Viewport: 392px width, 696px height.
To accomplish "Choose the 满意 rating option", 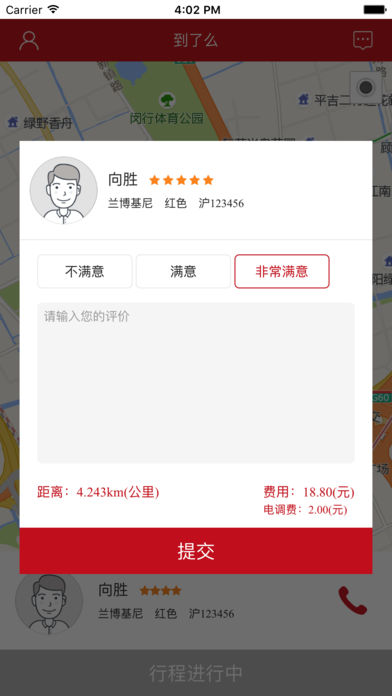I will (x=183, y=271).
